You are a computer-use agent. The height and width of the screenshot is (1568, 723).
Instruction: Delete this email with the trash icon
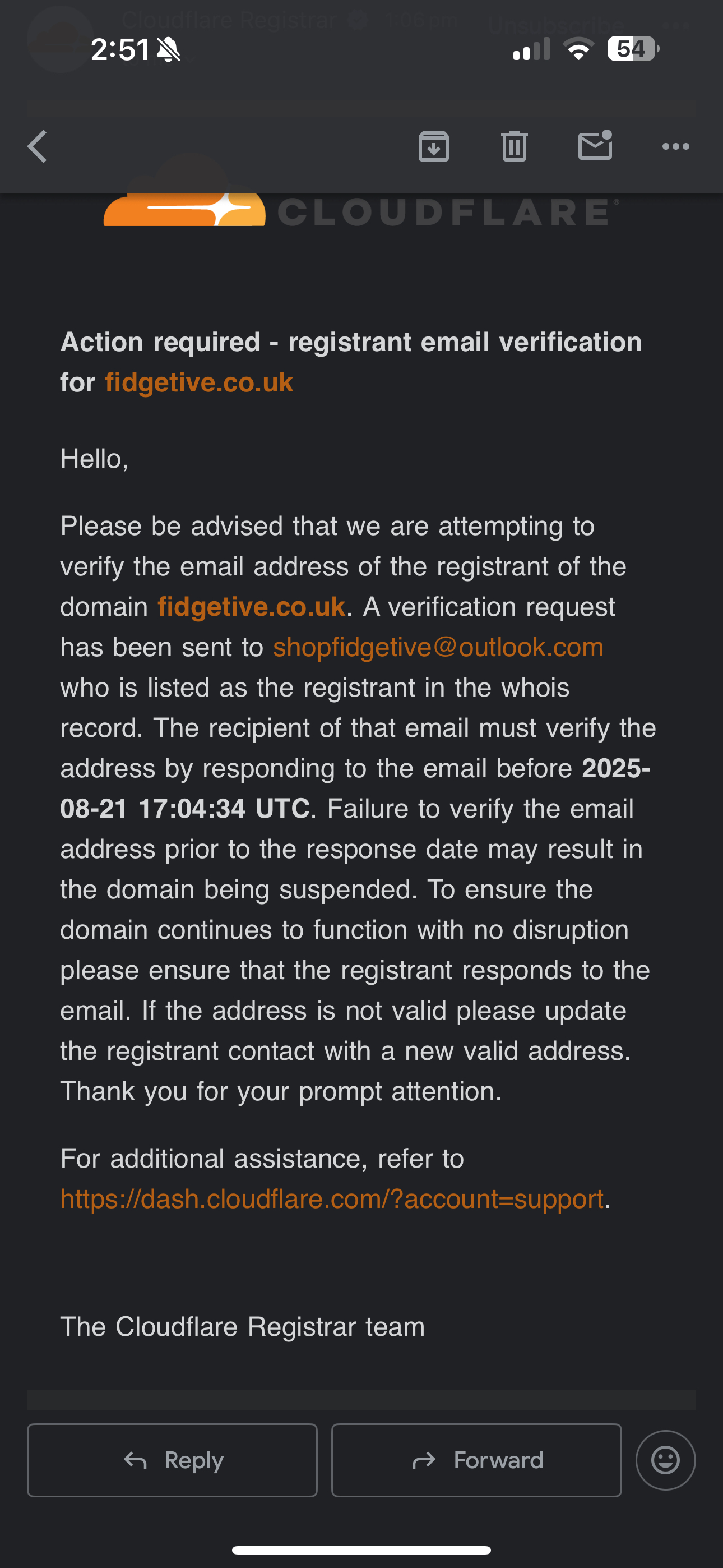[515, 147]
